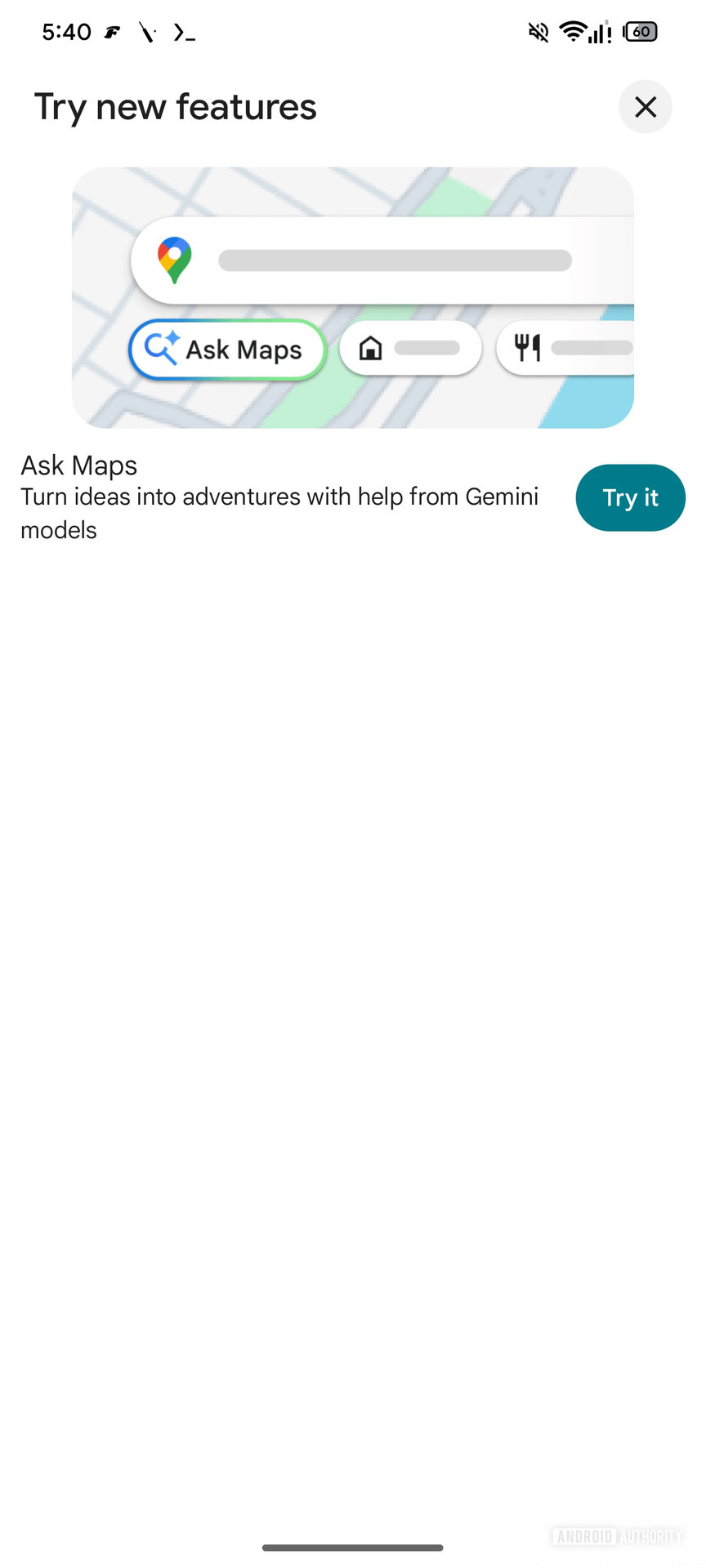Image resolution: width=706 pixels, height=1568 pixels.
Task: Click the Try new features heading
Action: pyautogui.click(x=175, y=106)
